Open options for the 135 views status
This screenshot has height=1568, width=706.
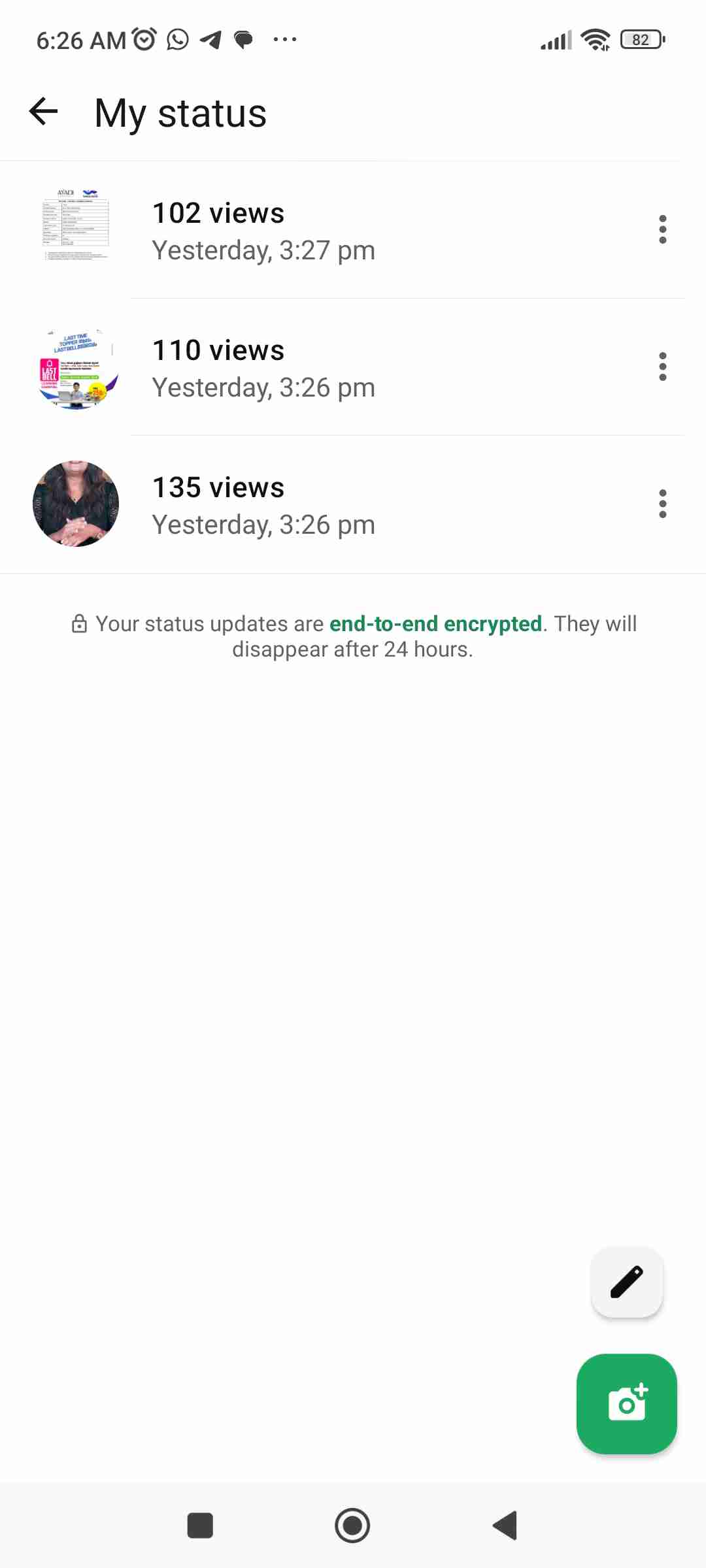662,504
